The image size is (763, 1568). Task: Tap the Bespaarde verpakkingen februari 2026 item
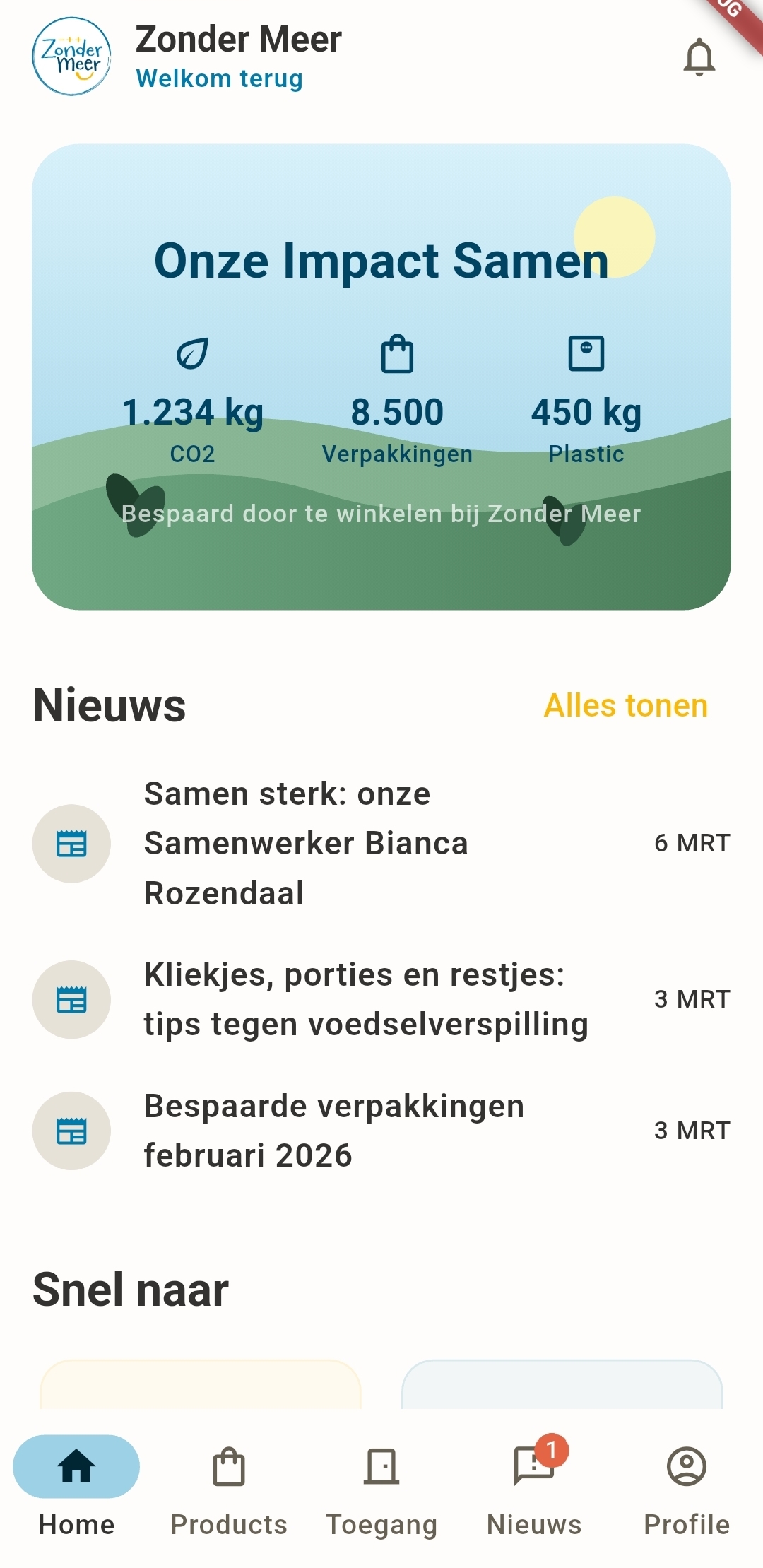click(x=332, y=1131)
